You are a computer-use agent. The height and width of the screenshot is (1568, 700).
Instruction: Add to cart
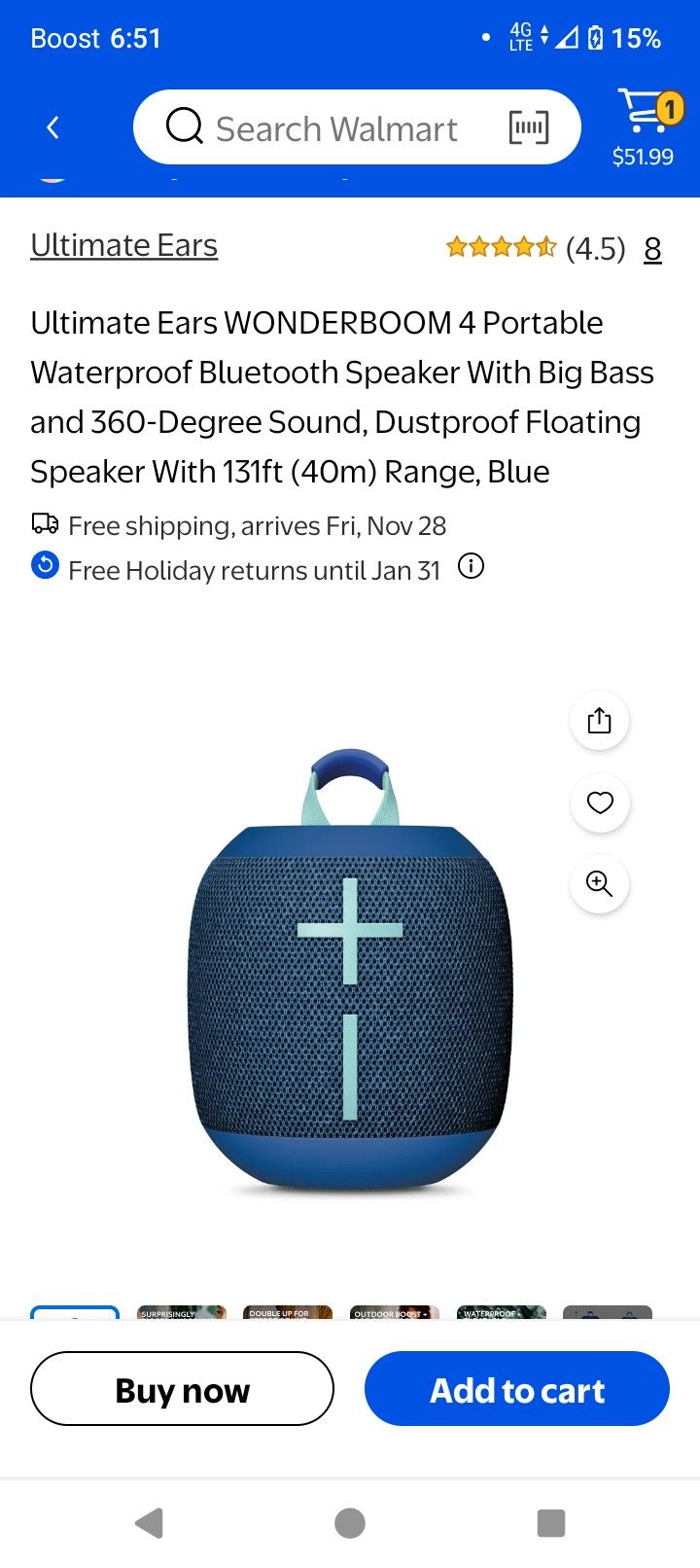tap(516, 1389)
